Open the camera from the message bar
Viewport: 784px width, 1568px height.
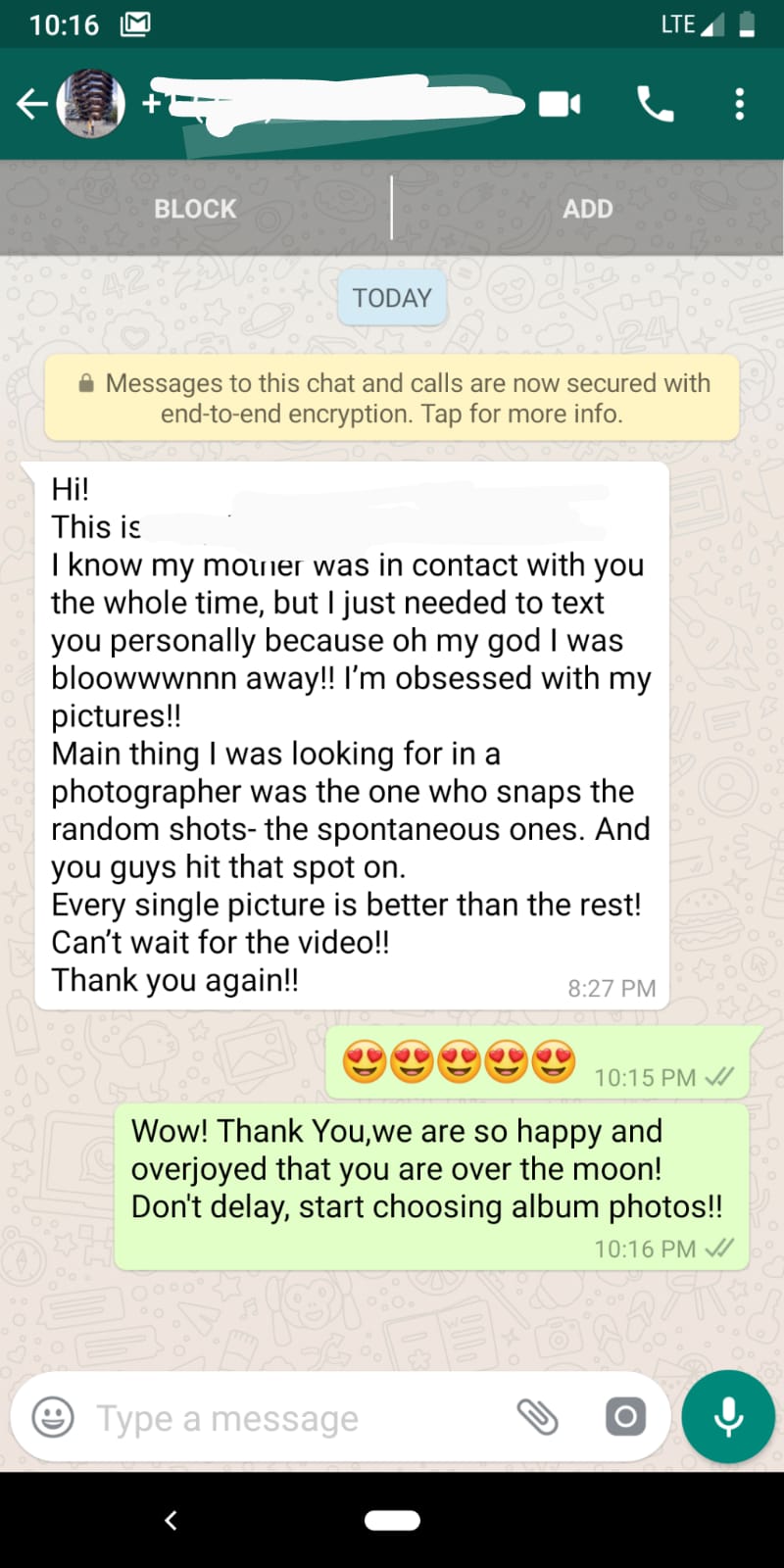click(625, 1417)
